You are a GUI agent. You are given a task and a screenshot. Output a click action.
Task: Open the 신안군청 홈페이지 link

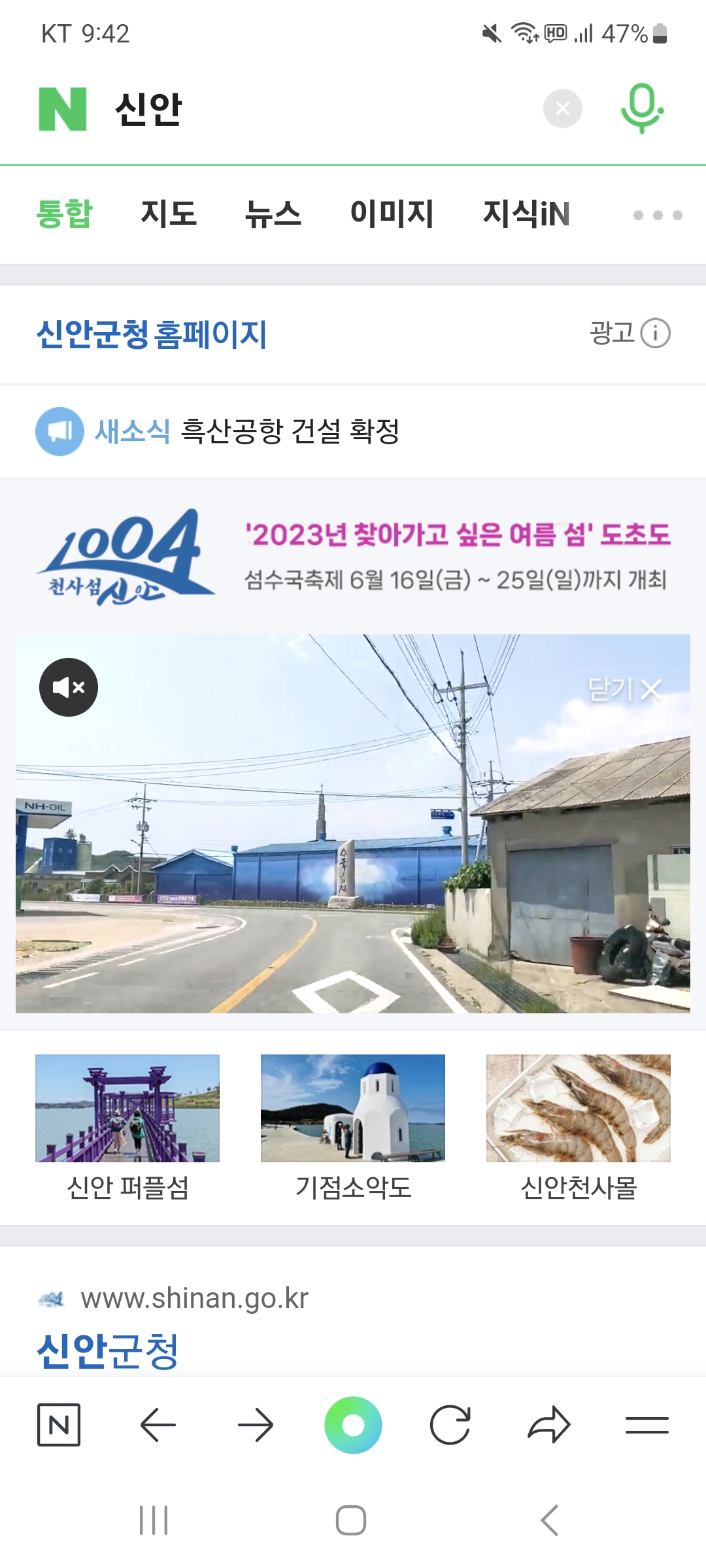152,334
